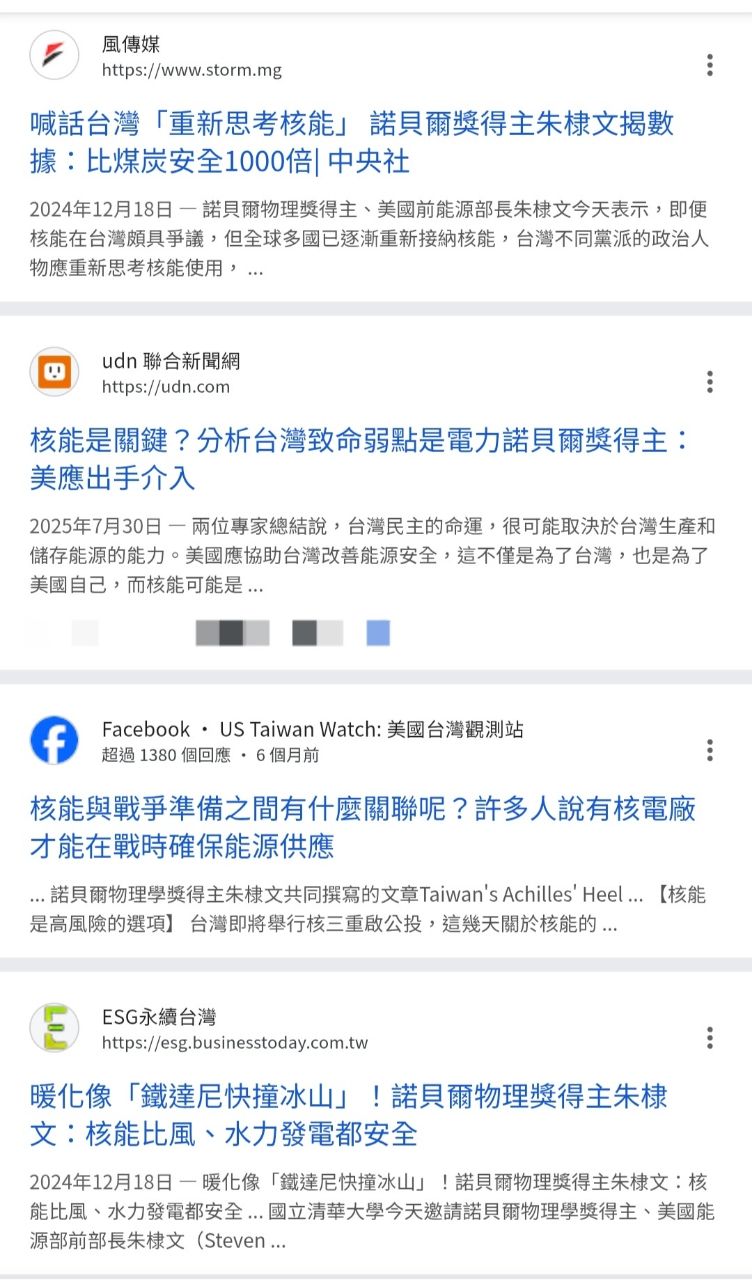Screen dimensions: 752x1280
Task: Open three-dot options for the udn result
Action: click(x=709, y=382)
